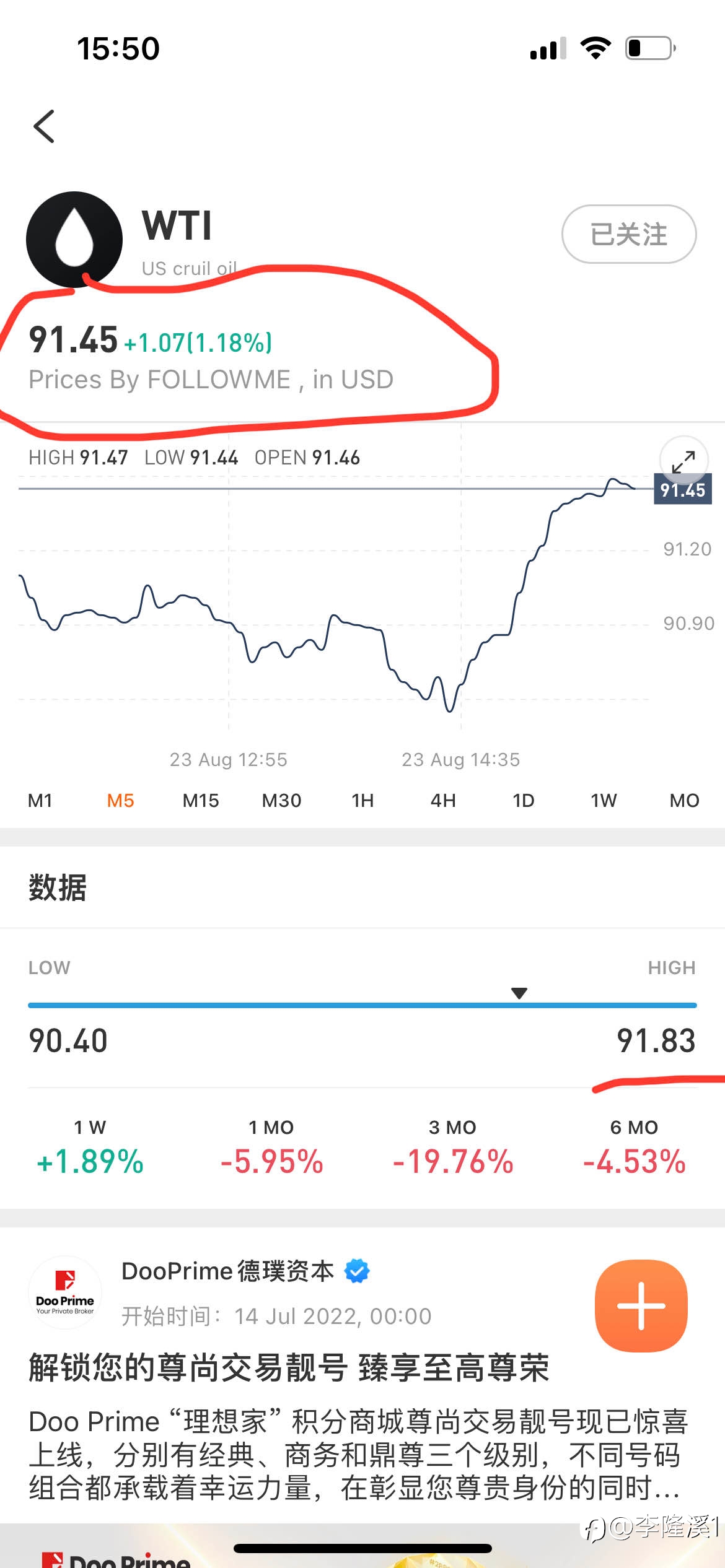
Task: Expand the chart to fullscreen
Action: 683,461
